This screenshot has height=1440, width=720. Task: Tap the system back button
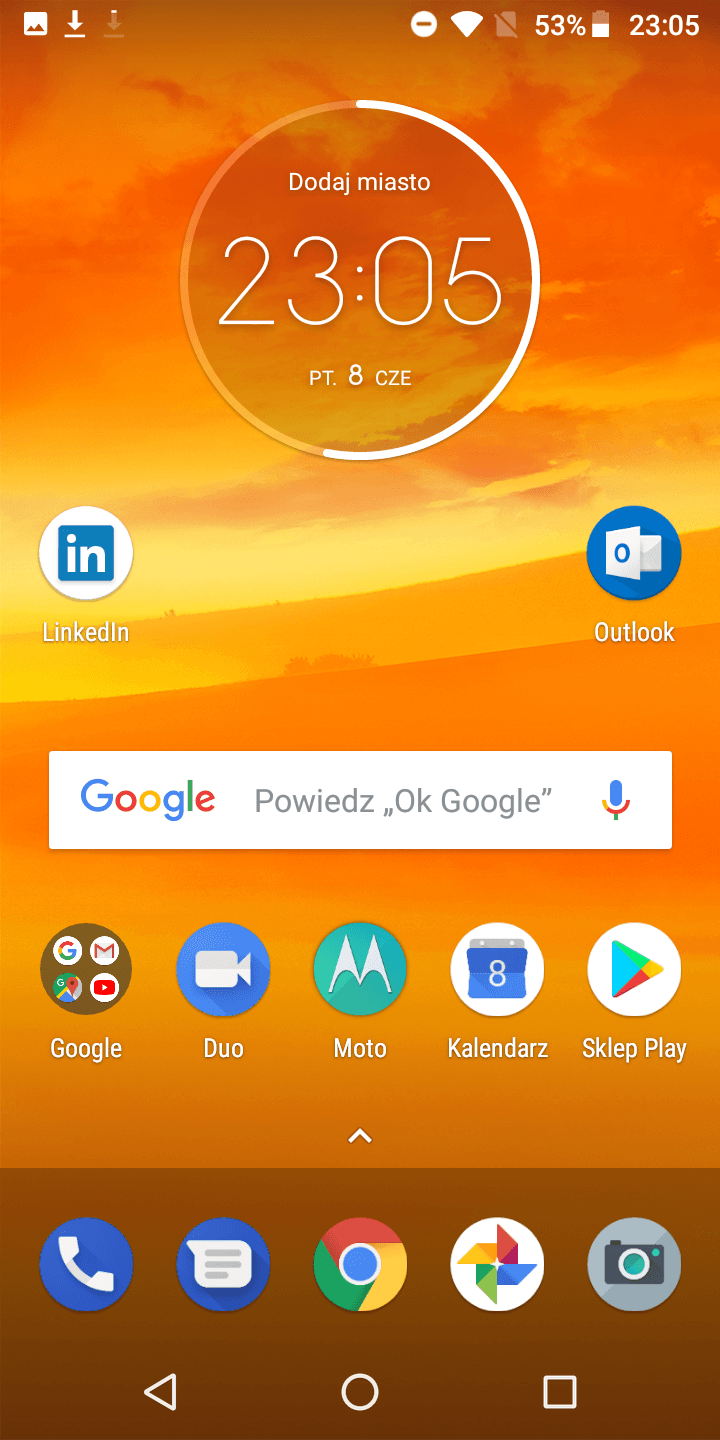(x=160, y=1391)
